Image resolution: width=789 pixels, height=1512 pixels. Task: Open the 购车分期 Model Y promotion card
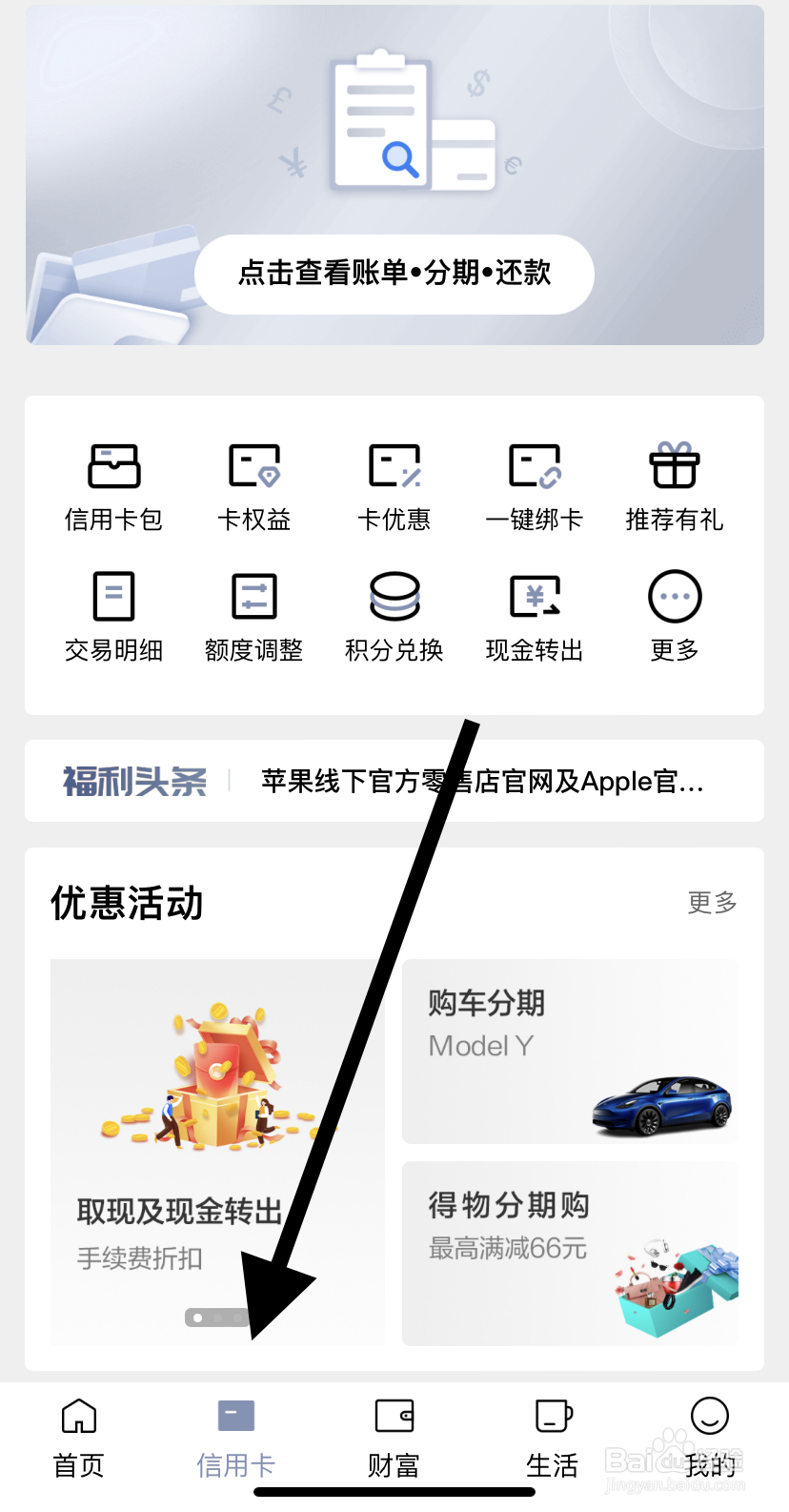pos(569,1052)
